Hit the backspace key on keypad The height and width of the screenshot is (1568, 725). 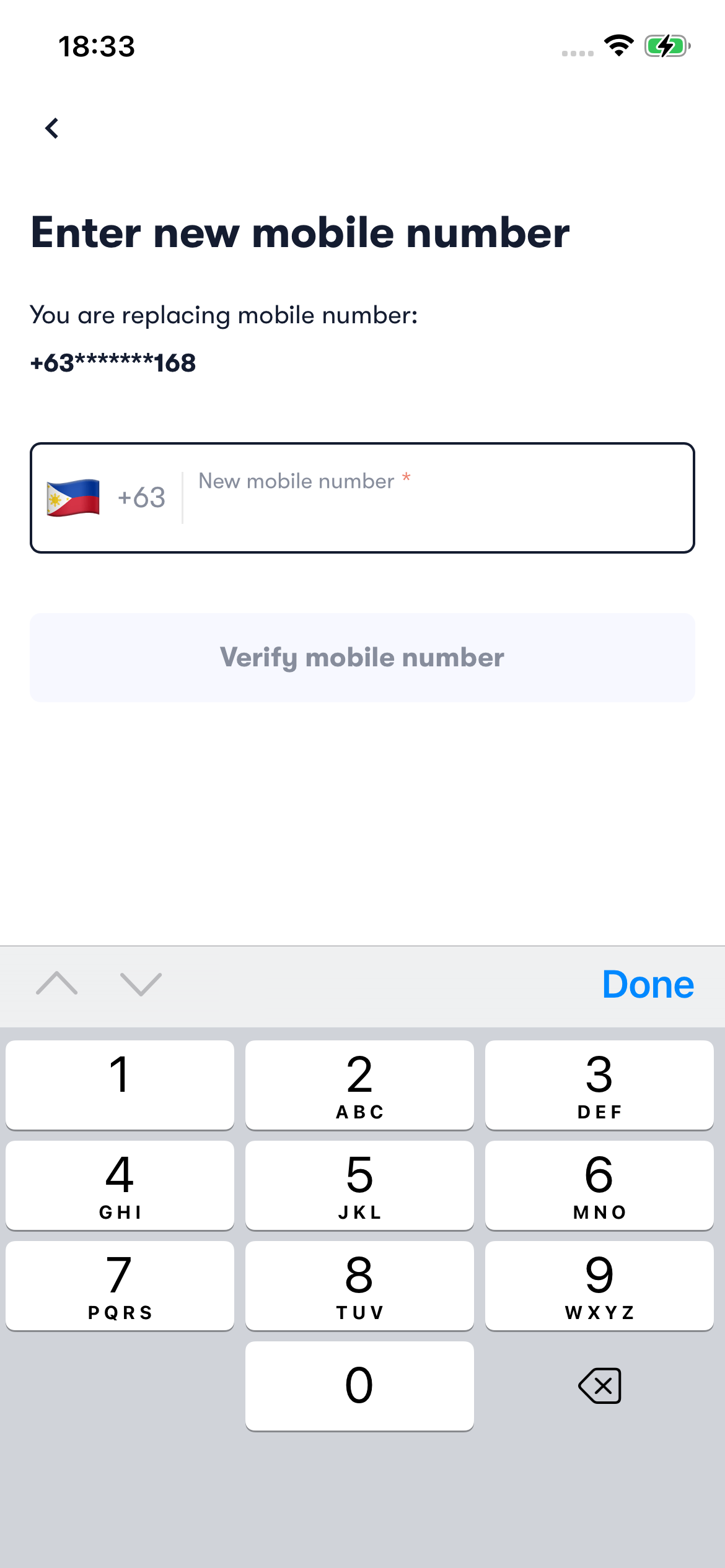click(599, 1386)
